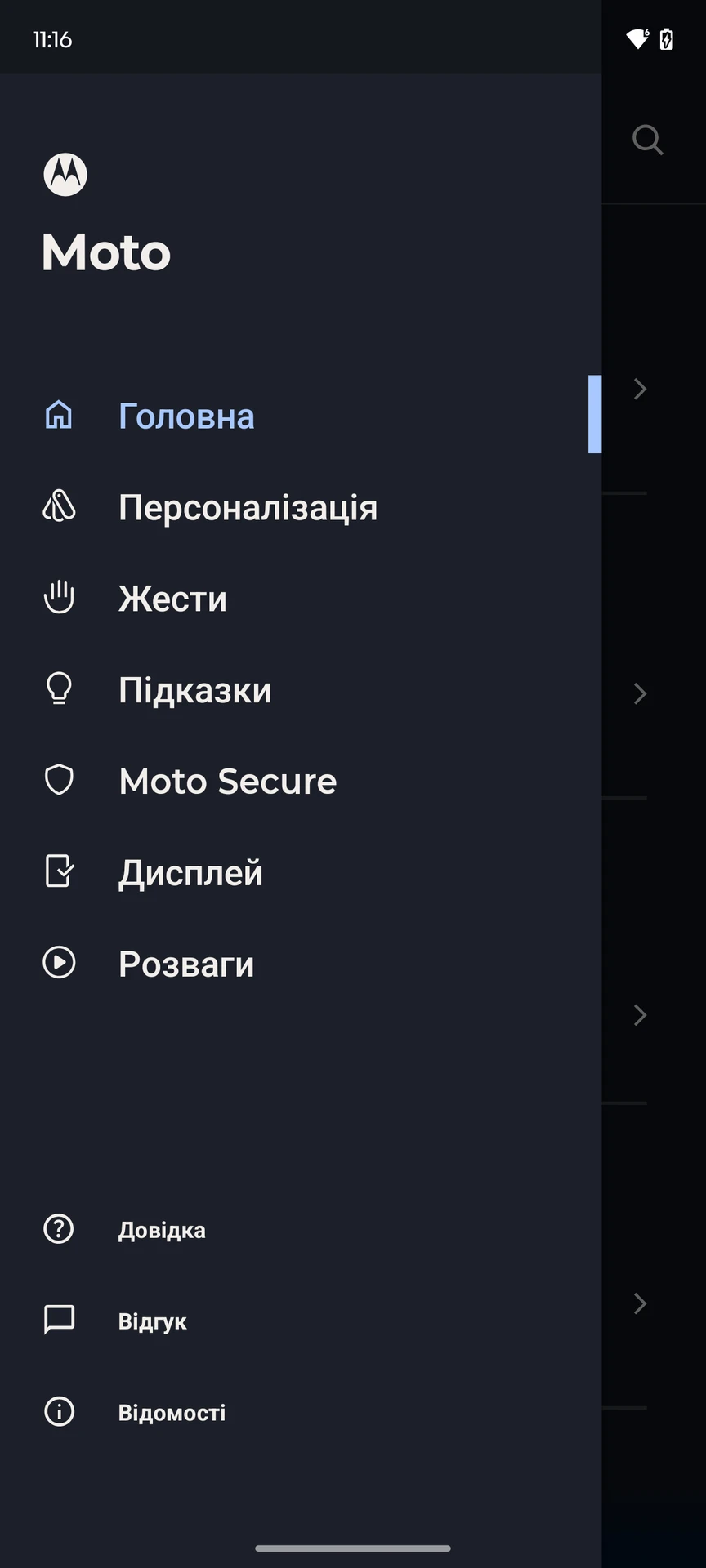Select the Дисплей item
Viewport: 706px width, 1568px height.
[301, 872]
